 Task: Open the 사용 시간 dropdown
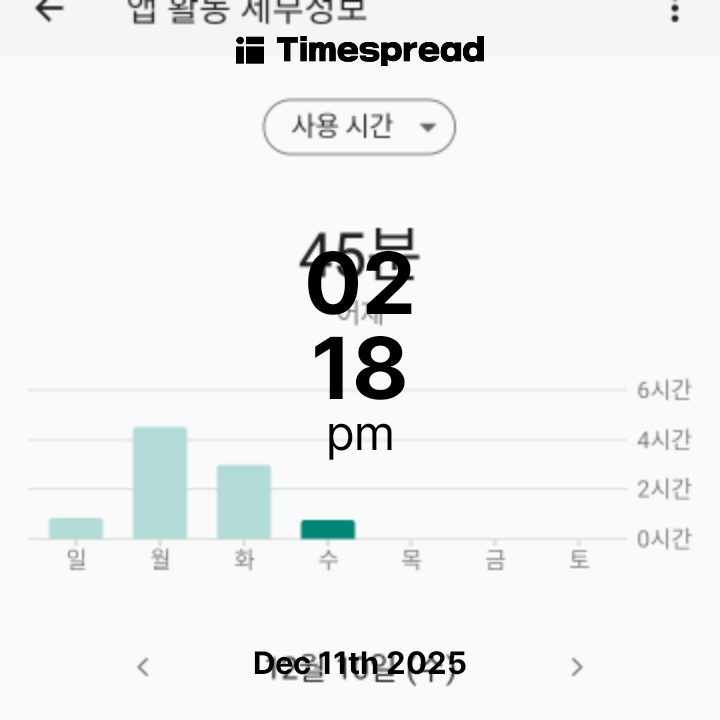(359, 127)
